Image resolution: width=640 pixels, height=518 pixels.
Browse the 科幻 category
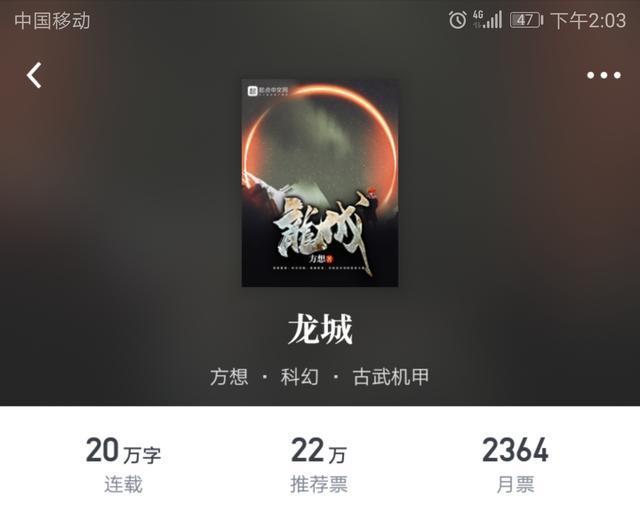tap(299, 377)
